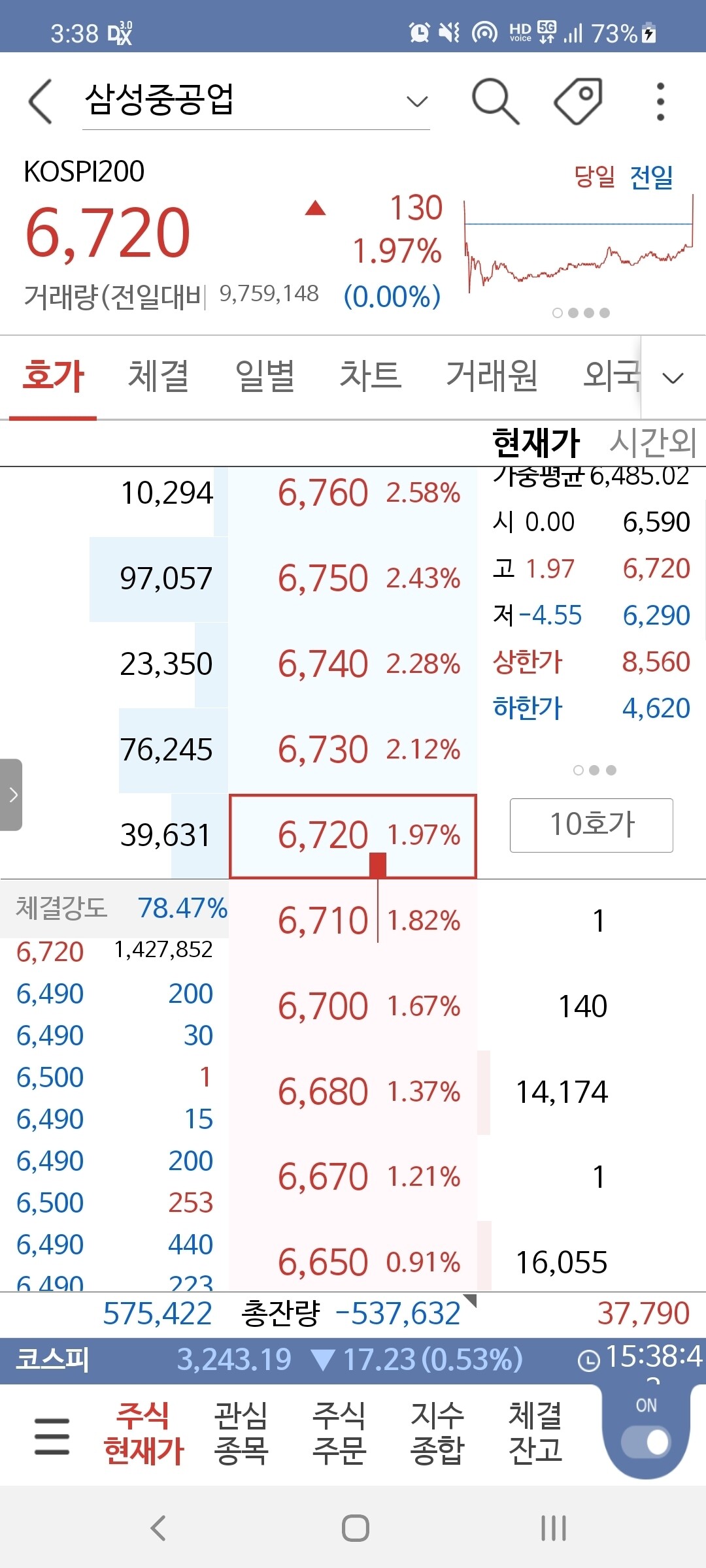Open the three-dot overflow menu
Screen dimensions: 706x1568
[x=662, y=101]
